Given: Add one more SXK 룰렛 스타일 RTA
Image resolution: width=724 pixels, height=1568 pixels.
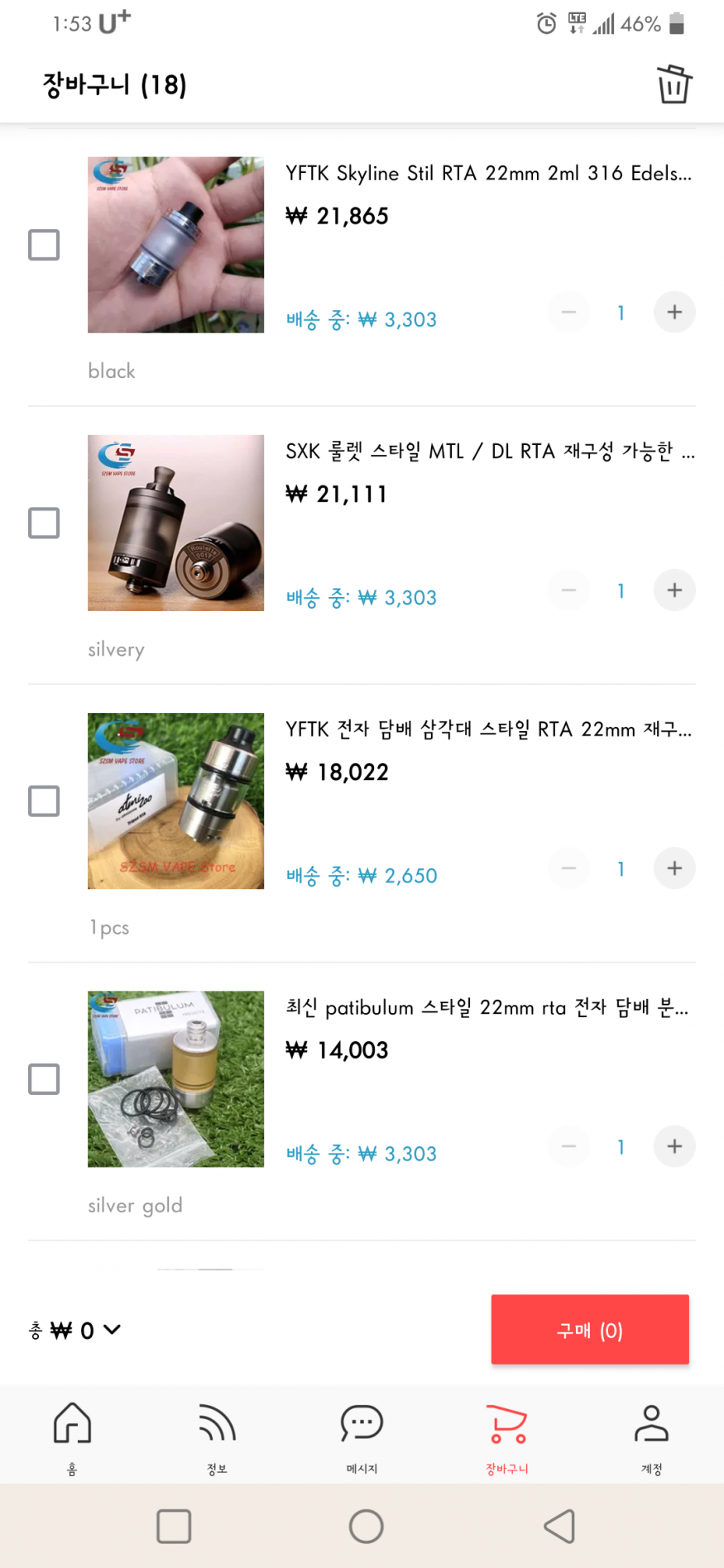Looking at the screenshot, I should [674, 590].
